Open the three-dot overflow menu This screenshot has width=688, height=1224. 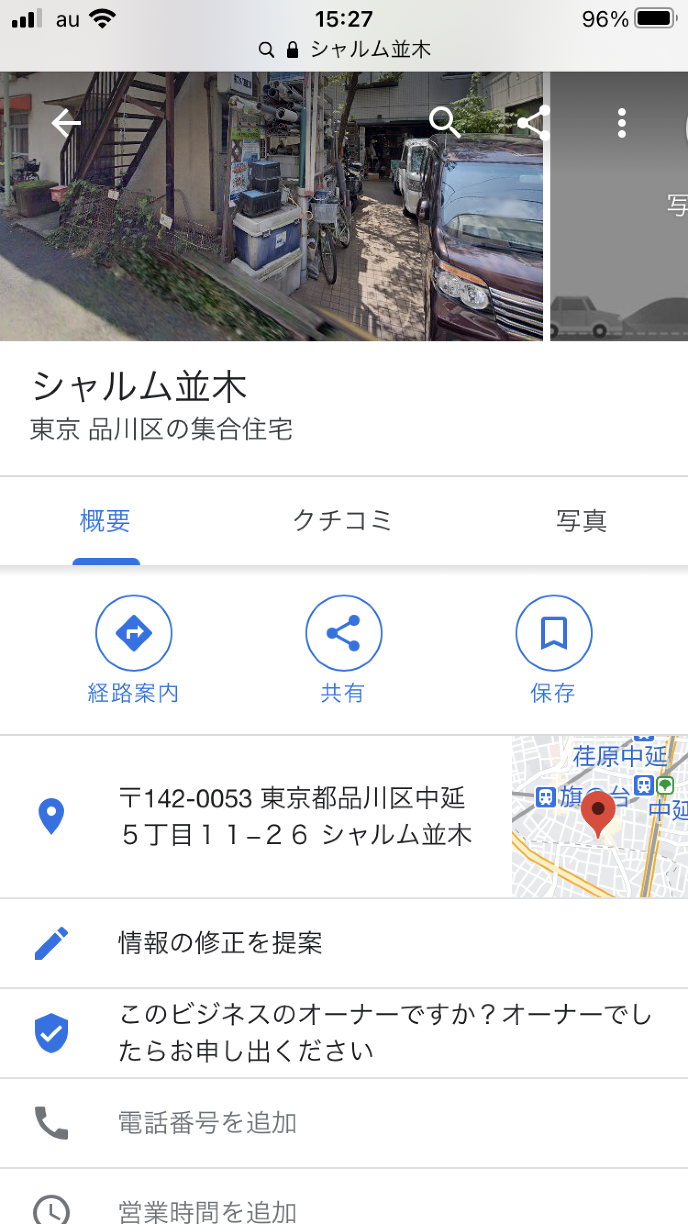(x=622, y=123)
